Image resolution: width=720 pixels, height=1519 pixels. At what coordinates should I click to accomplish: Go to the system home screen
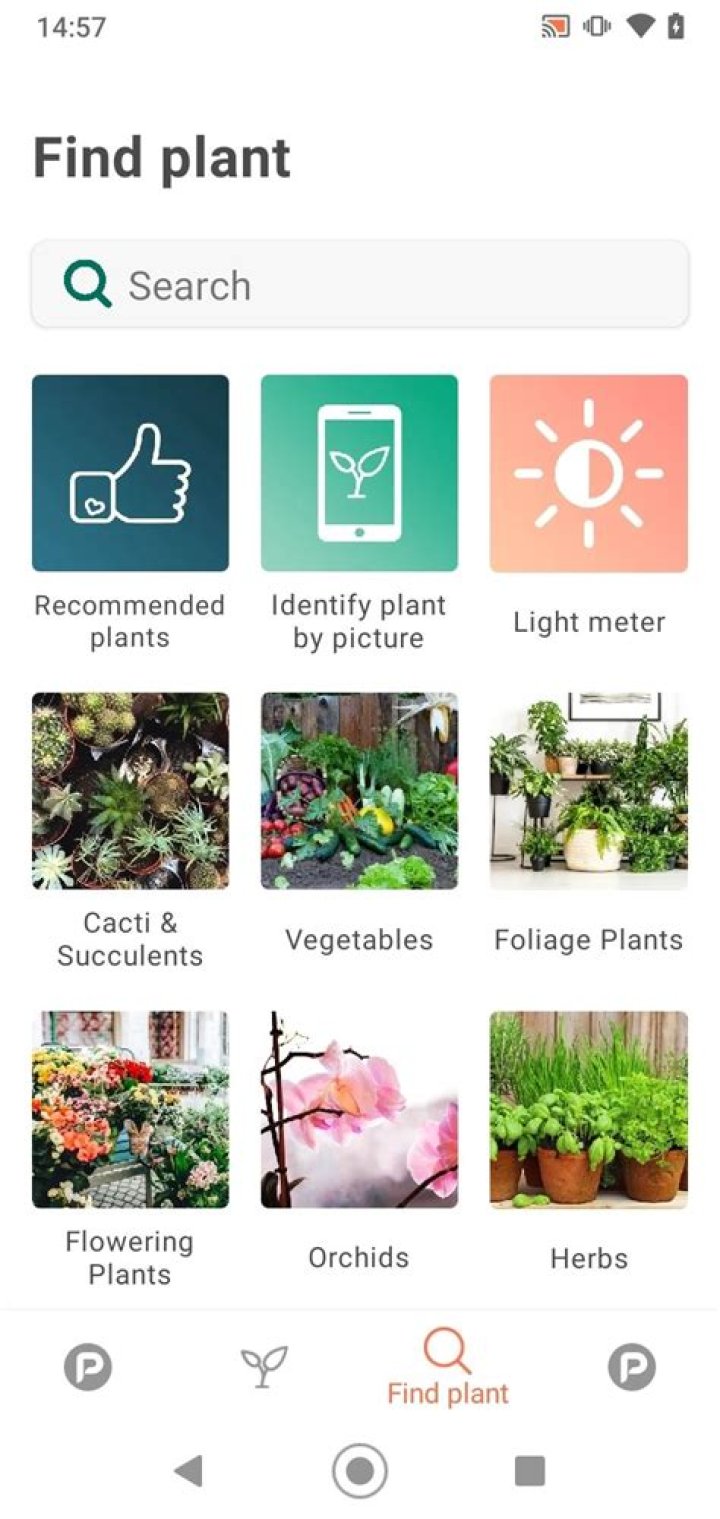pyautogui.click(x=360, y=1471)
